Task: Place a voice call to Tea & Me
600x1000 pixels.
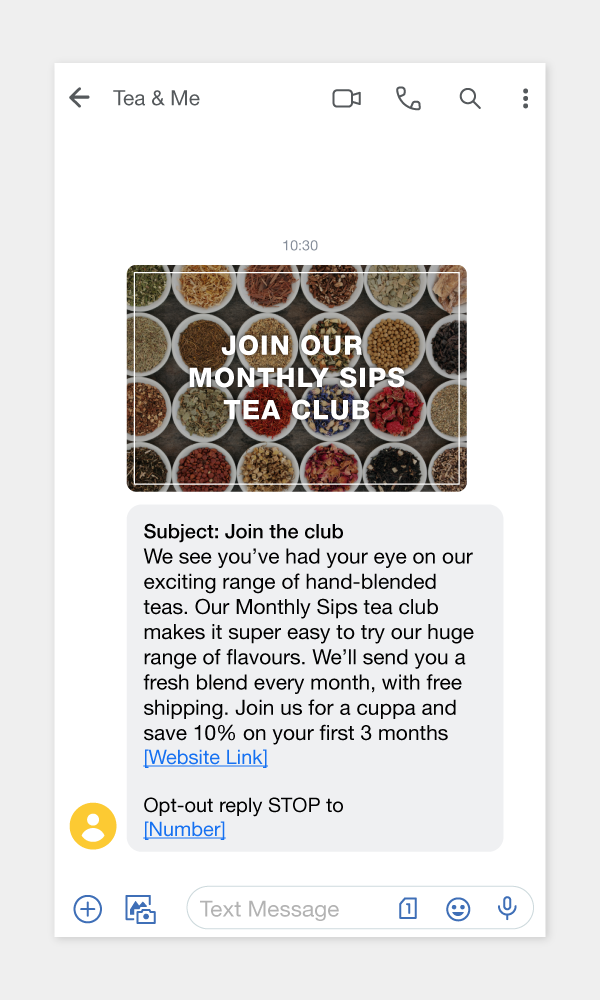Action: [x=408, y=98]
